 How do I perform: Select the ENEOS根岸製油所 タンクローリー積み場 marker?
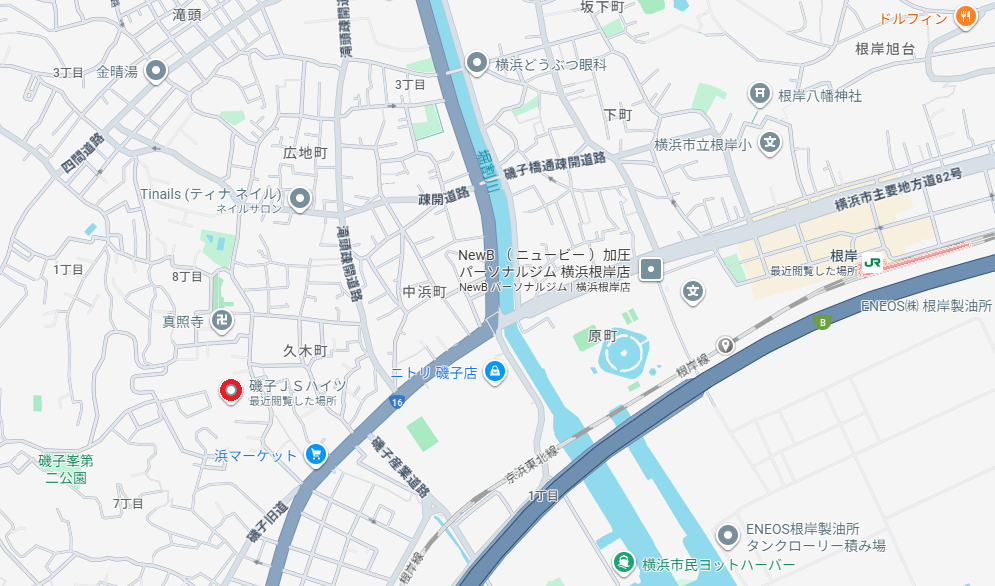(730, 537)
